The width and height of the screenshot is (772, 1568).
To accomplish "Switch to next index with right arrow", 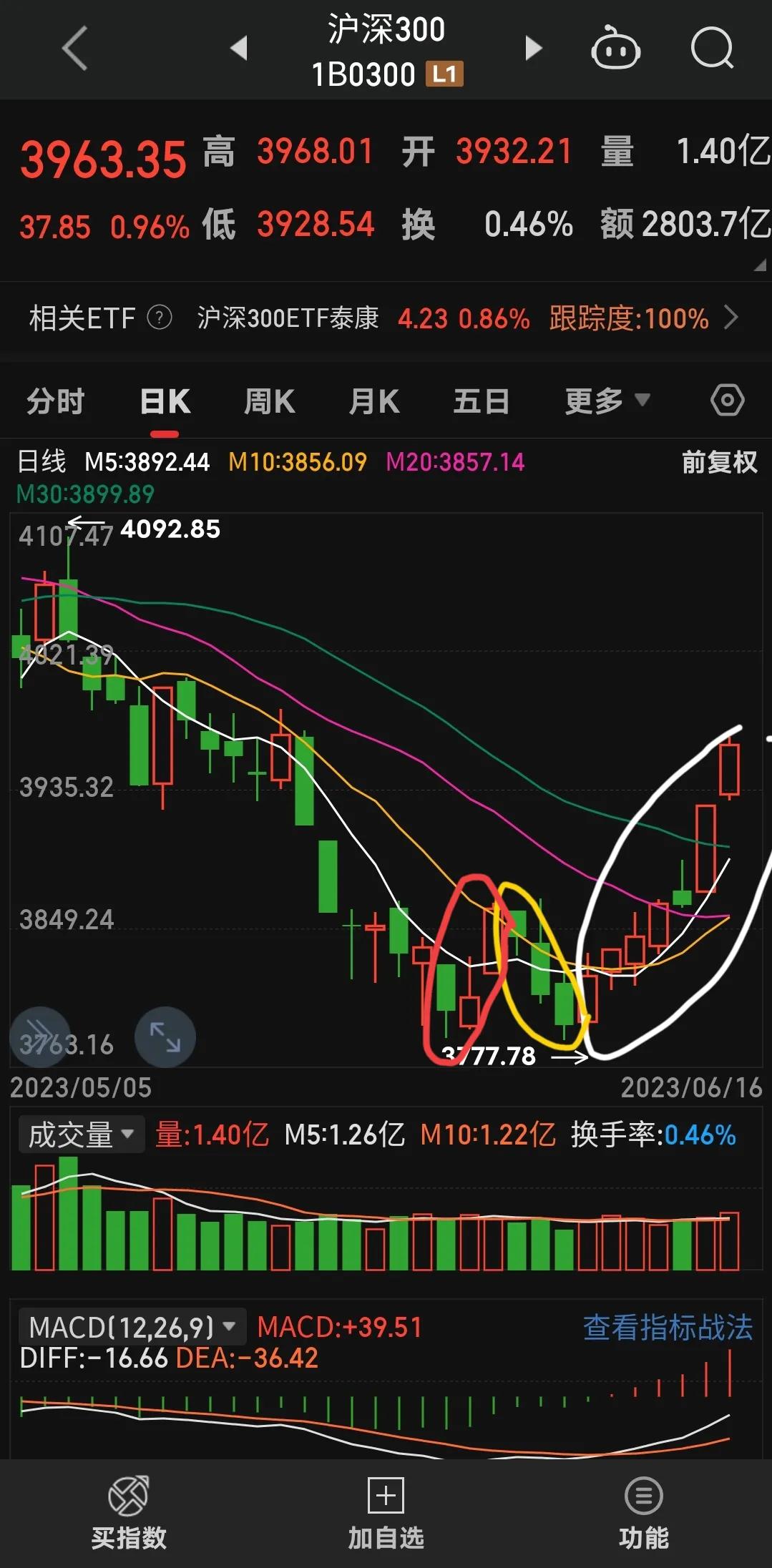I will 532,47.
